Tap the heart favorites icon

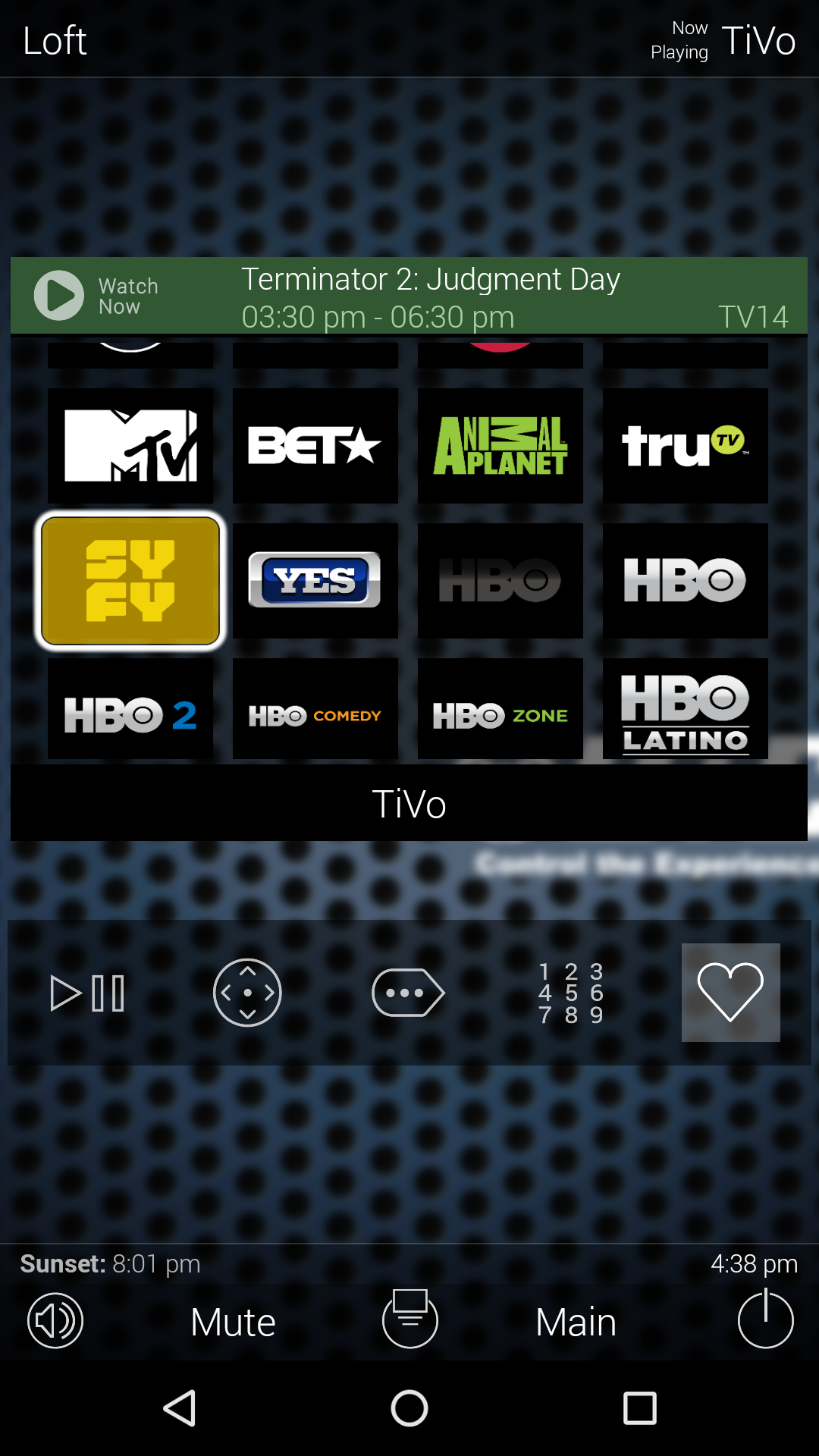[730, 992]
